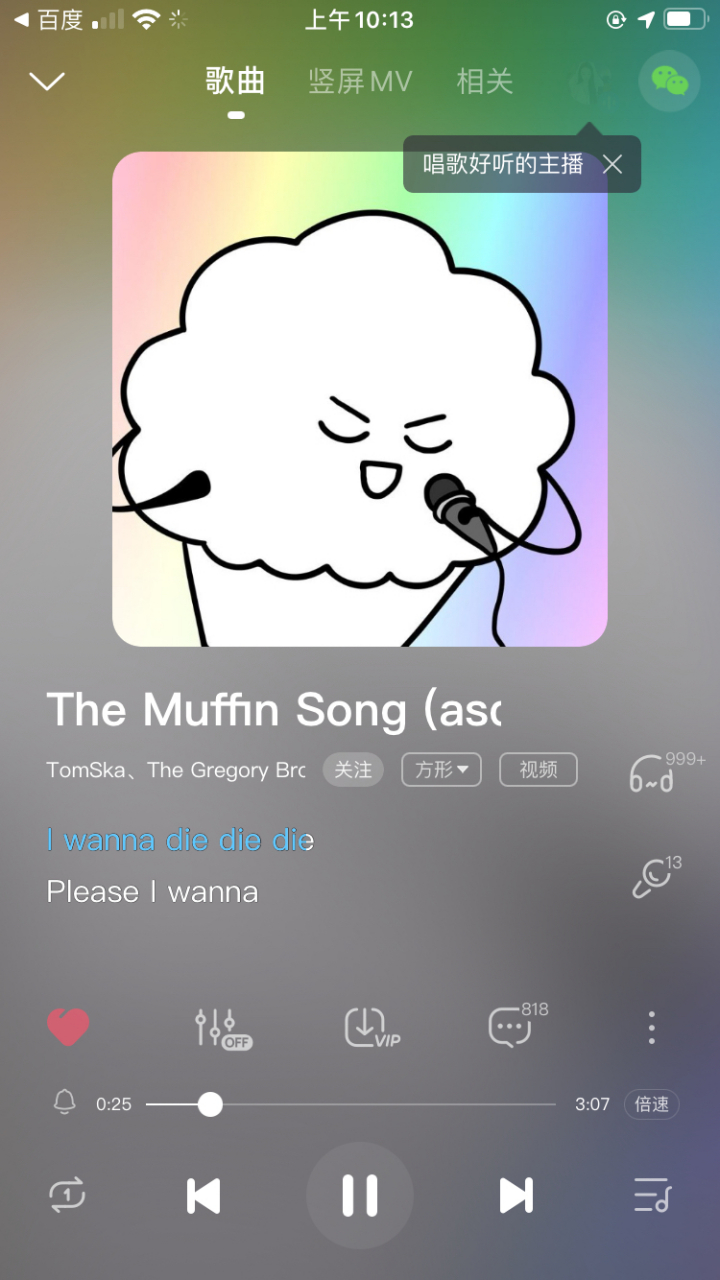Open karaoke singing microphone feature
Image resolution: width=720 pixels, height=1280 pixels.
tap(652, 878)
